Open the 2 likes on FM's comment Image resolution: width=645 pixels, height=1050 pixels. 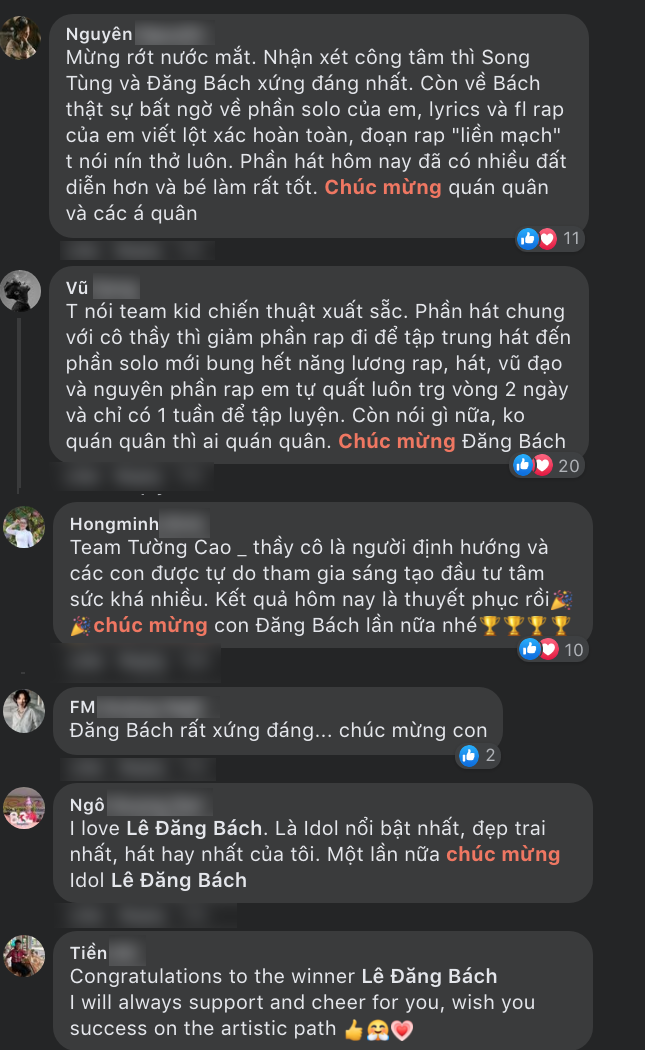click(x=478, y=755)
